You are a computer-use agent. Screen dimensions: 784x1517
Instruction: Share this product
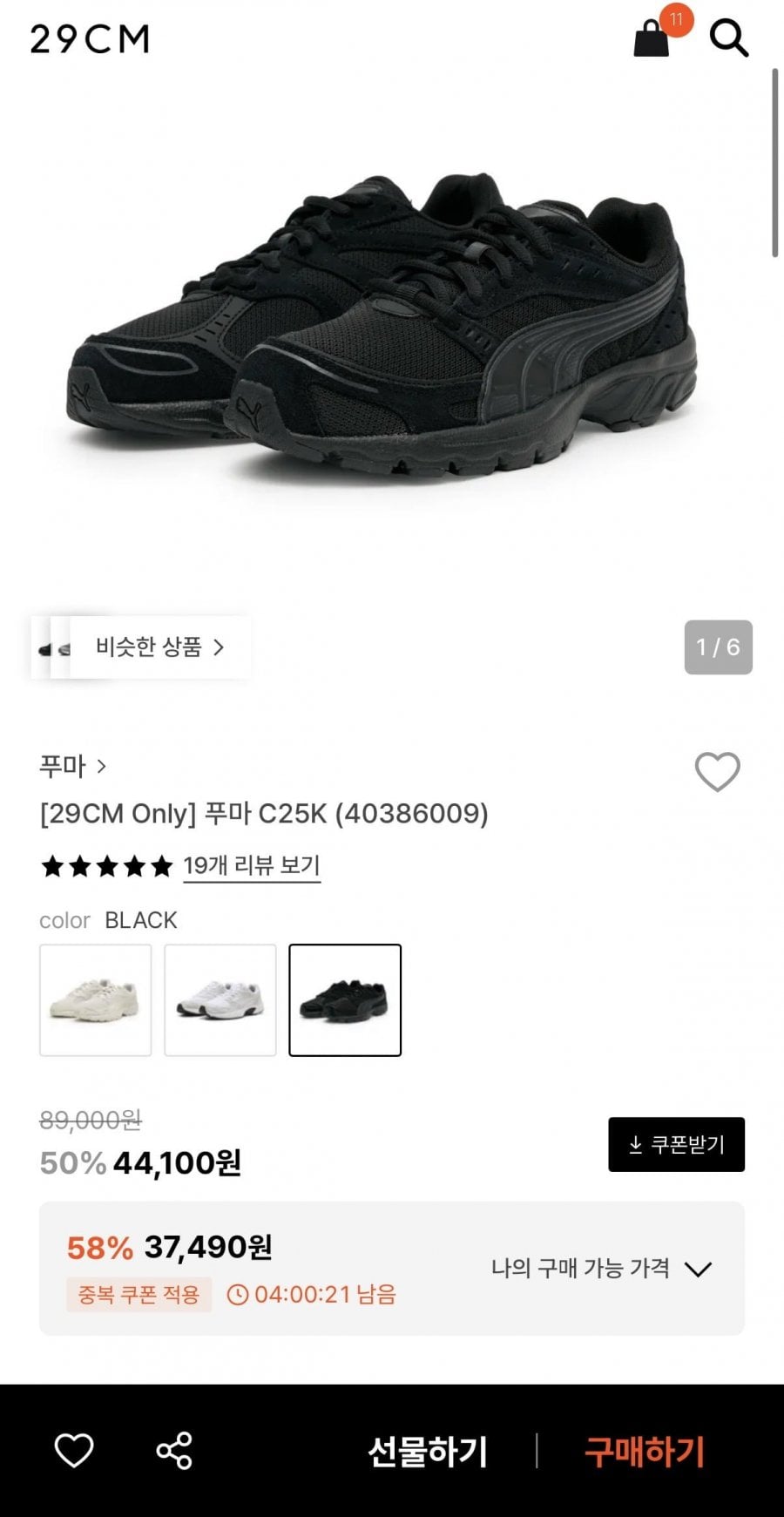point(174,1451)
